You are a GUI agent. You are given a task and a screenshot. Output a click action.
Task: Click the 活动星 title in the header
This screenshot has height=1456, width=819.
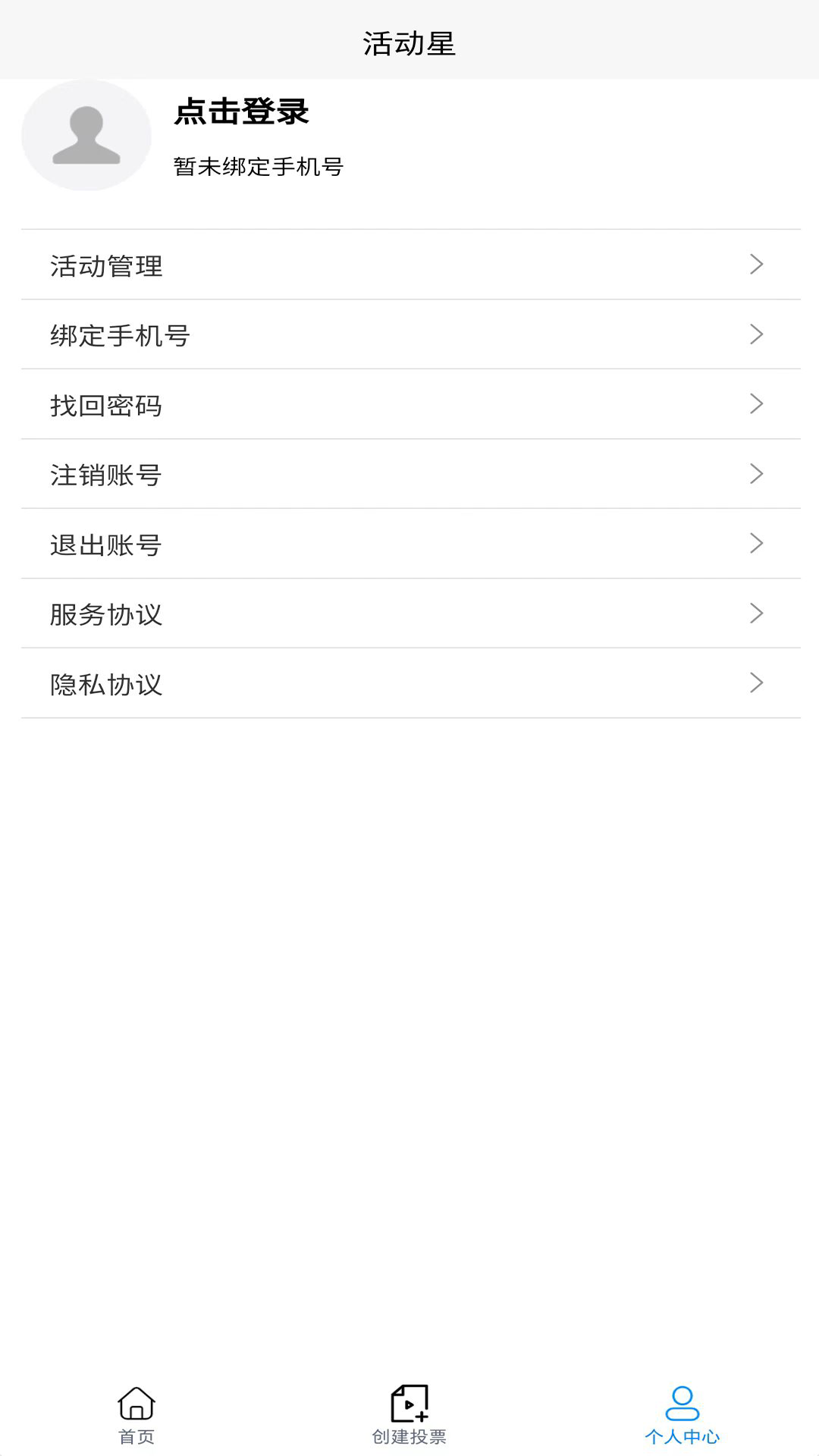409,42
